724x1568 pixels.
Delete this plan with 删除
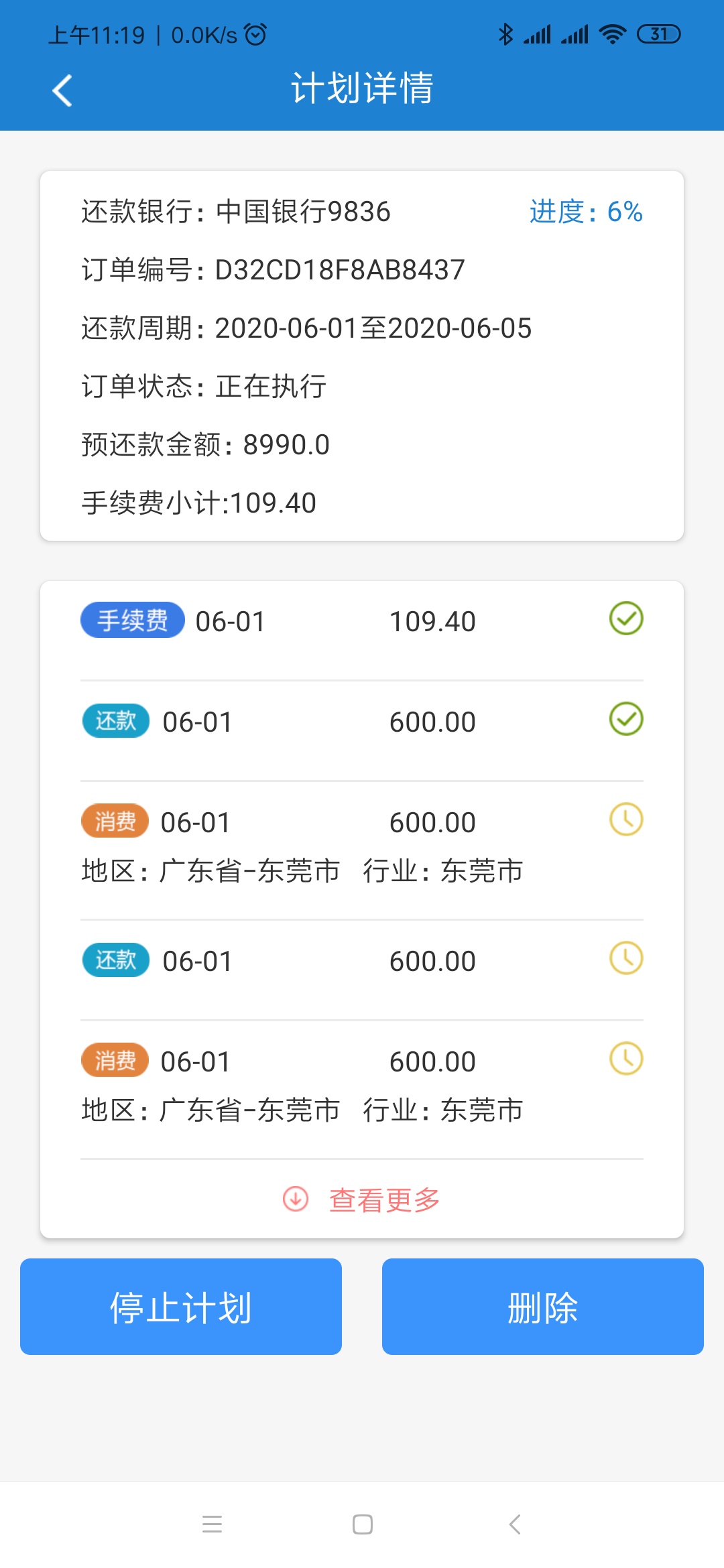543,1307
